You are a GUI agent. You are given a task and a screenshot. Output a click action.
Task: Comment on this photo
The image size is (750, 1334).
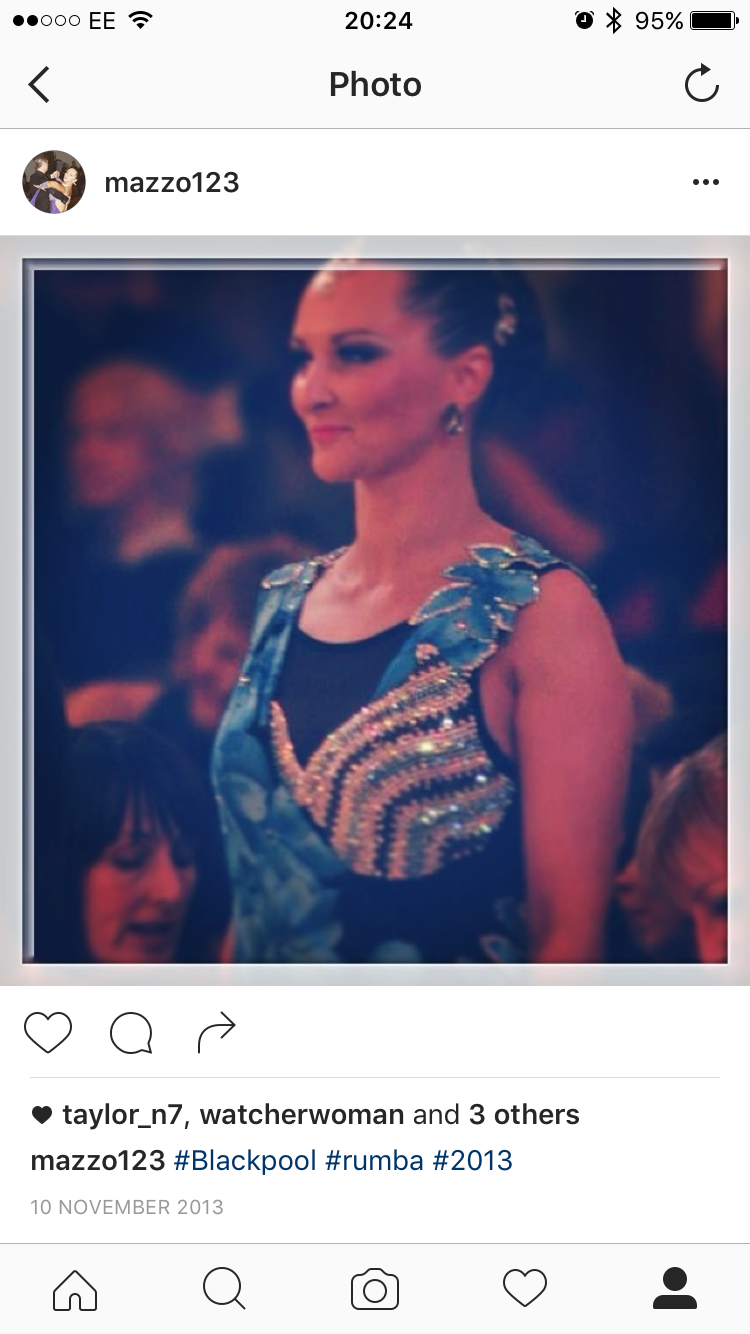pos(131,1033)
